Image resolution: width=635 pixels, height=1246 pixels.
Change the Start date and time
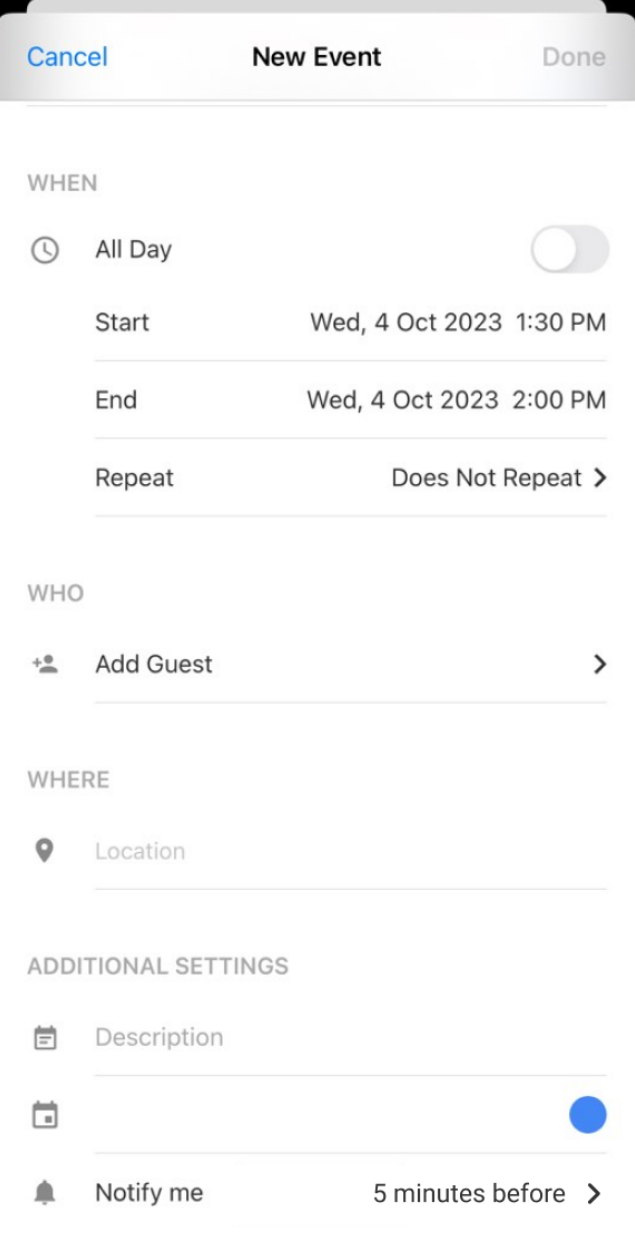350,322
